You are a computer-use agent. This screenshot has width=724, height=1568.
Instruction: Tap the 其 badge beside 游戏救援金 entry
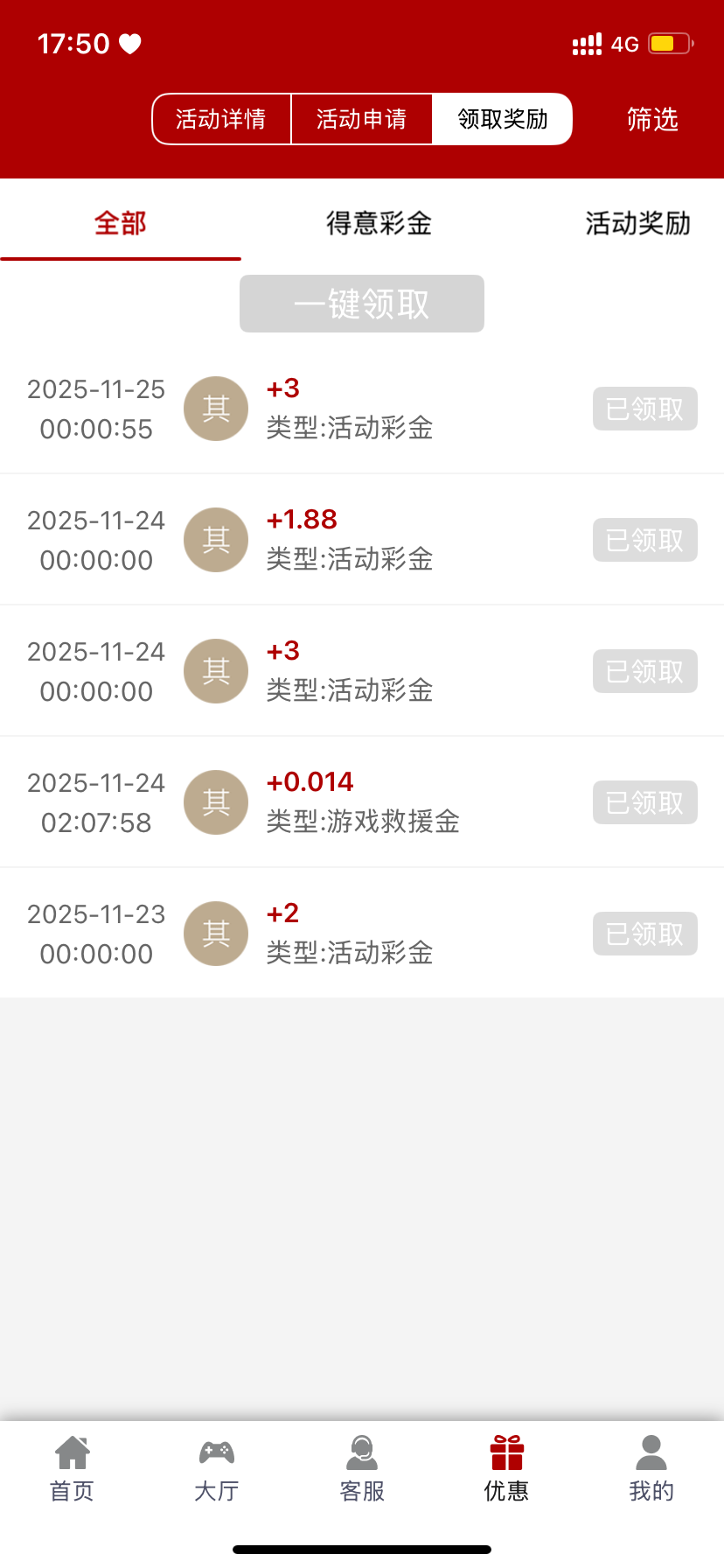pos(215,801)
